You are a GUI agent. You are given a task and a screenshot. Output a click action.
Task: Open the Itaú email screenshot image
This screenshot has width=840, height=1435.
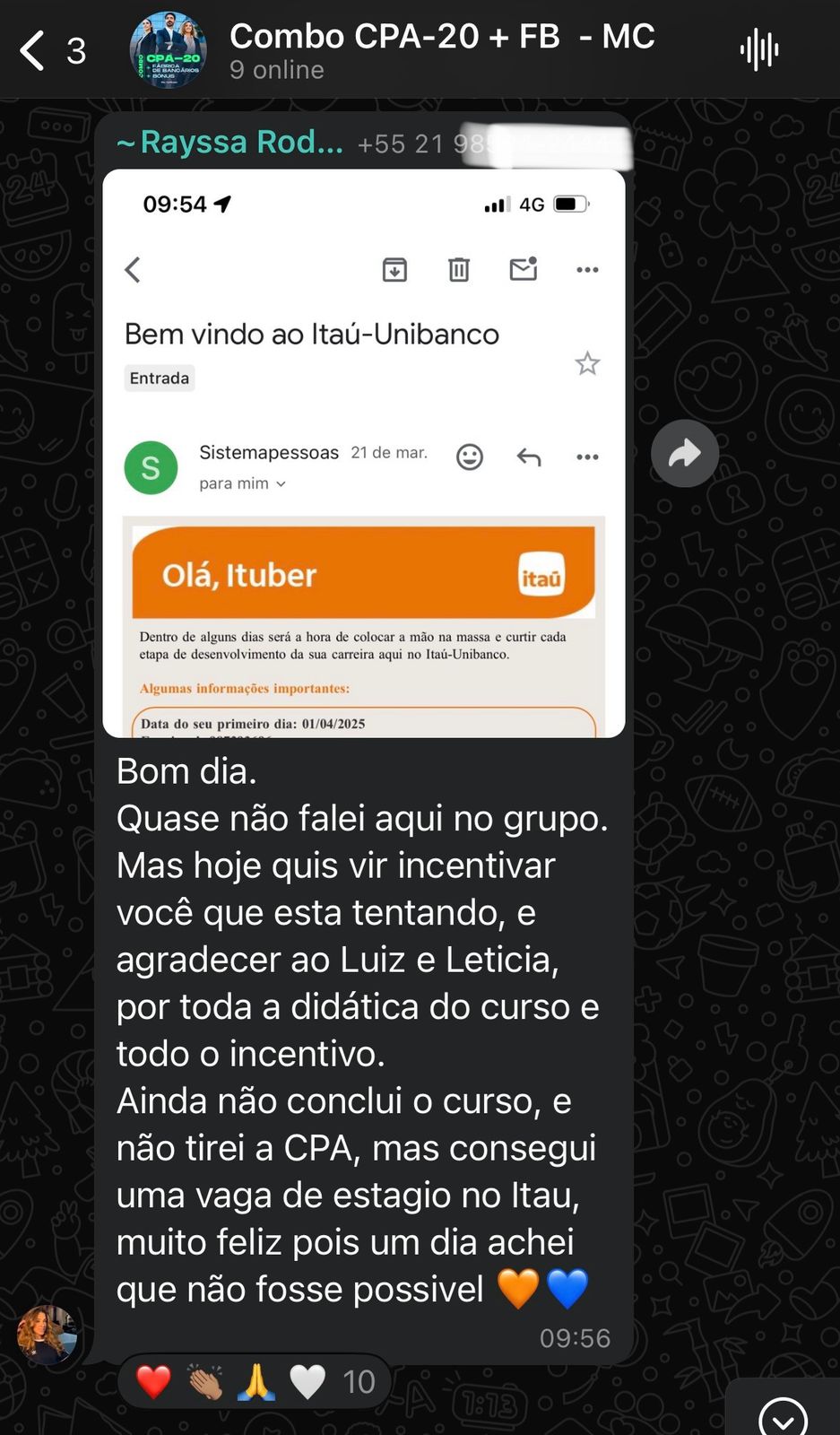[x=363, y=453]
